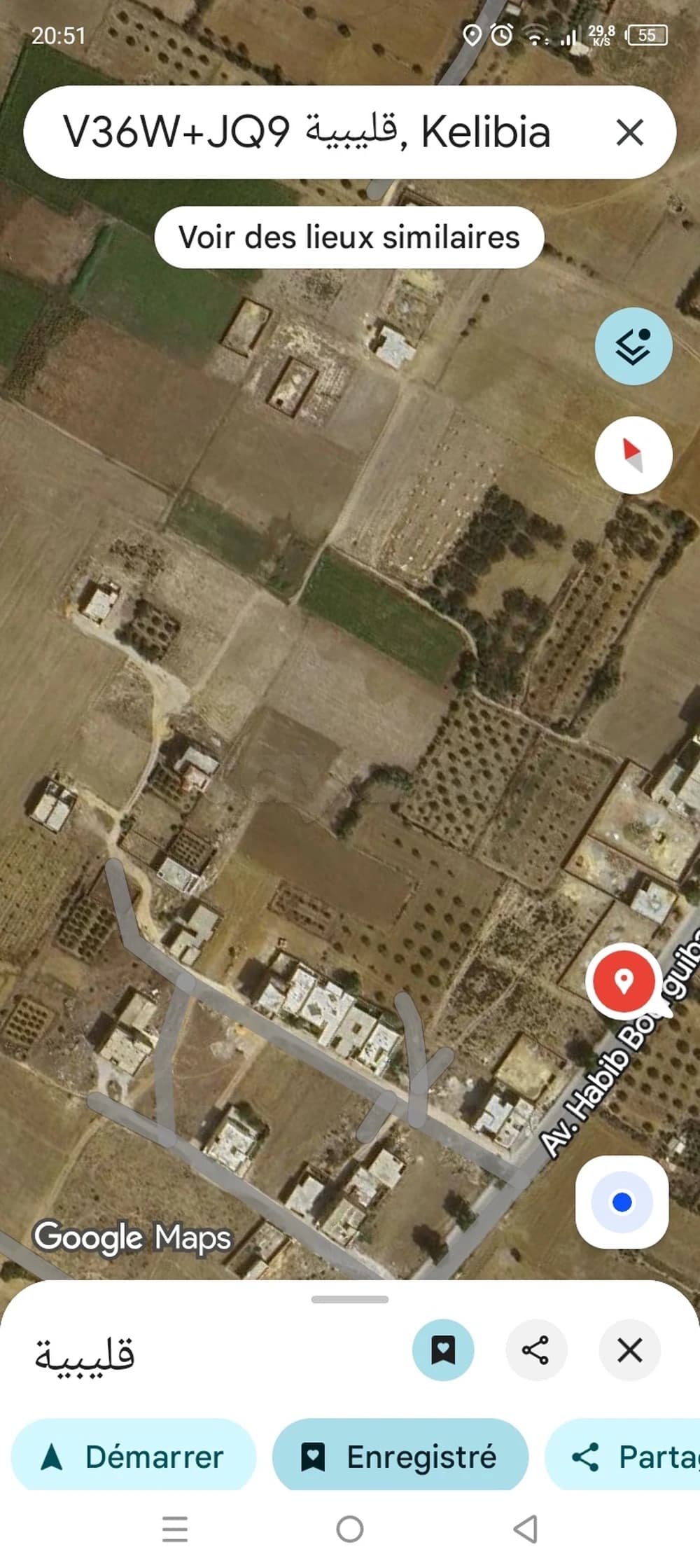Tap the compass to reorient the map
Image resolution: width=700 pixels, height=1568 pixels.
(x=633, y=455)
